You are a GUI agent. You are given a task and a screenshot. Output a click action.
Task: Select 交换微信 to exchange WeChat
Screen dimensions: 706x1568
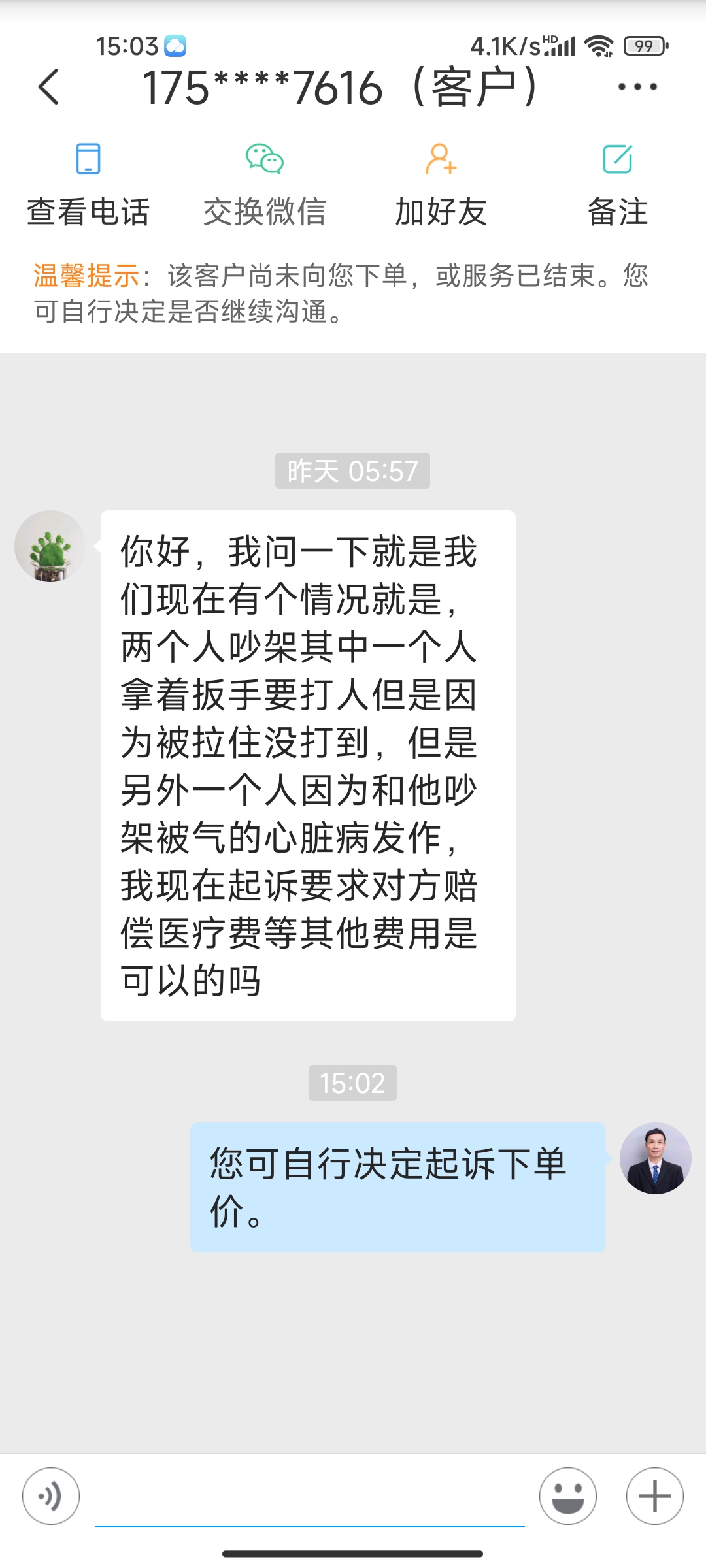[265, 186]
